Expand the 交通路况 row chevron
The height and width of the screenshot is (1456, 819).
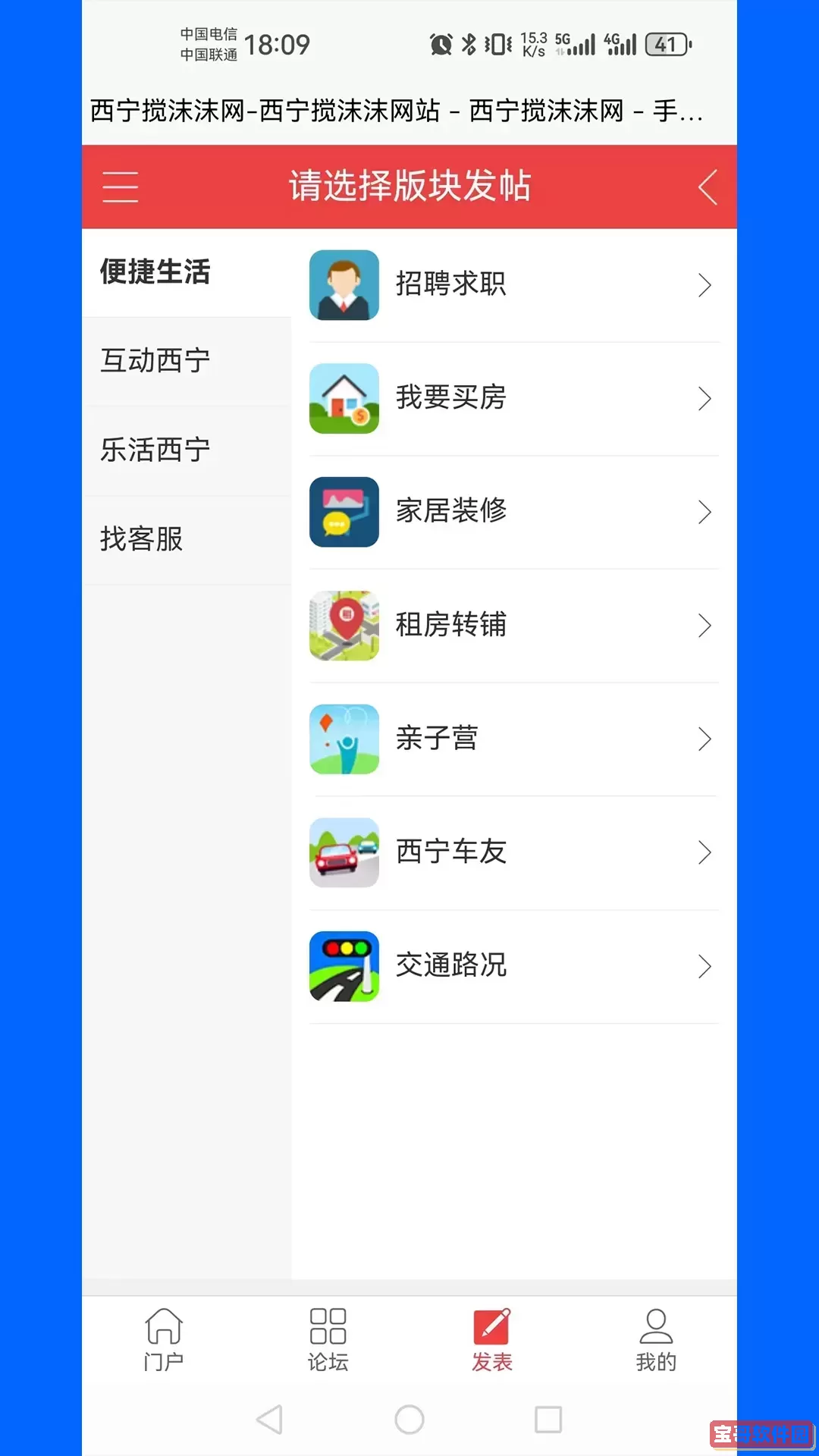click(x=705, y=966)
